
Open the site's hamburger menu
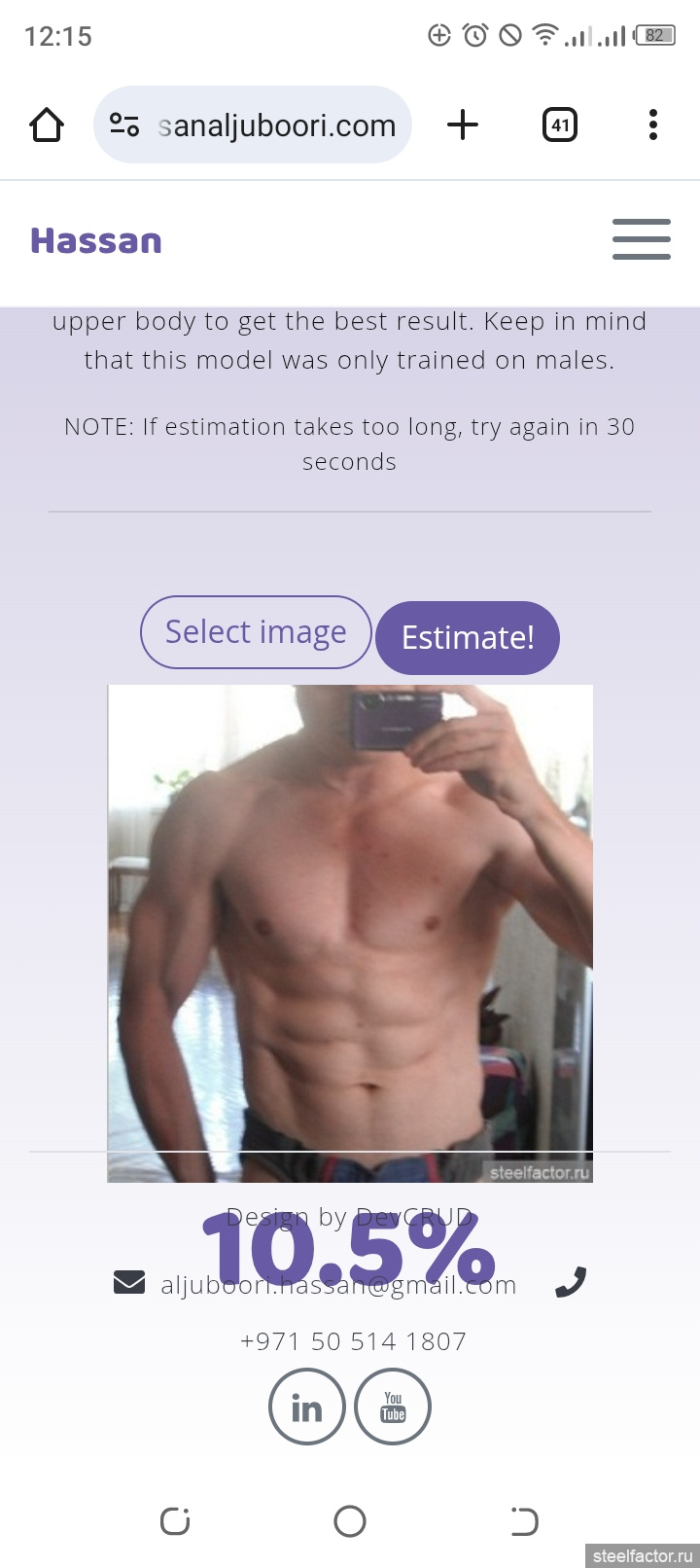pyautogui.click(x=642, y=239)
